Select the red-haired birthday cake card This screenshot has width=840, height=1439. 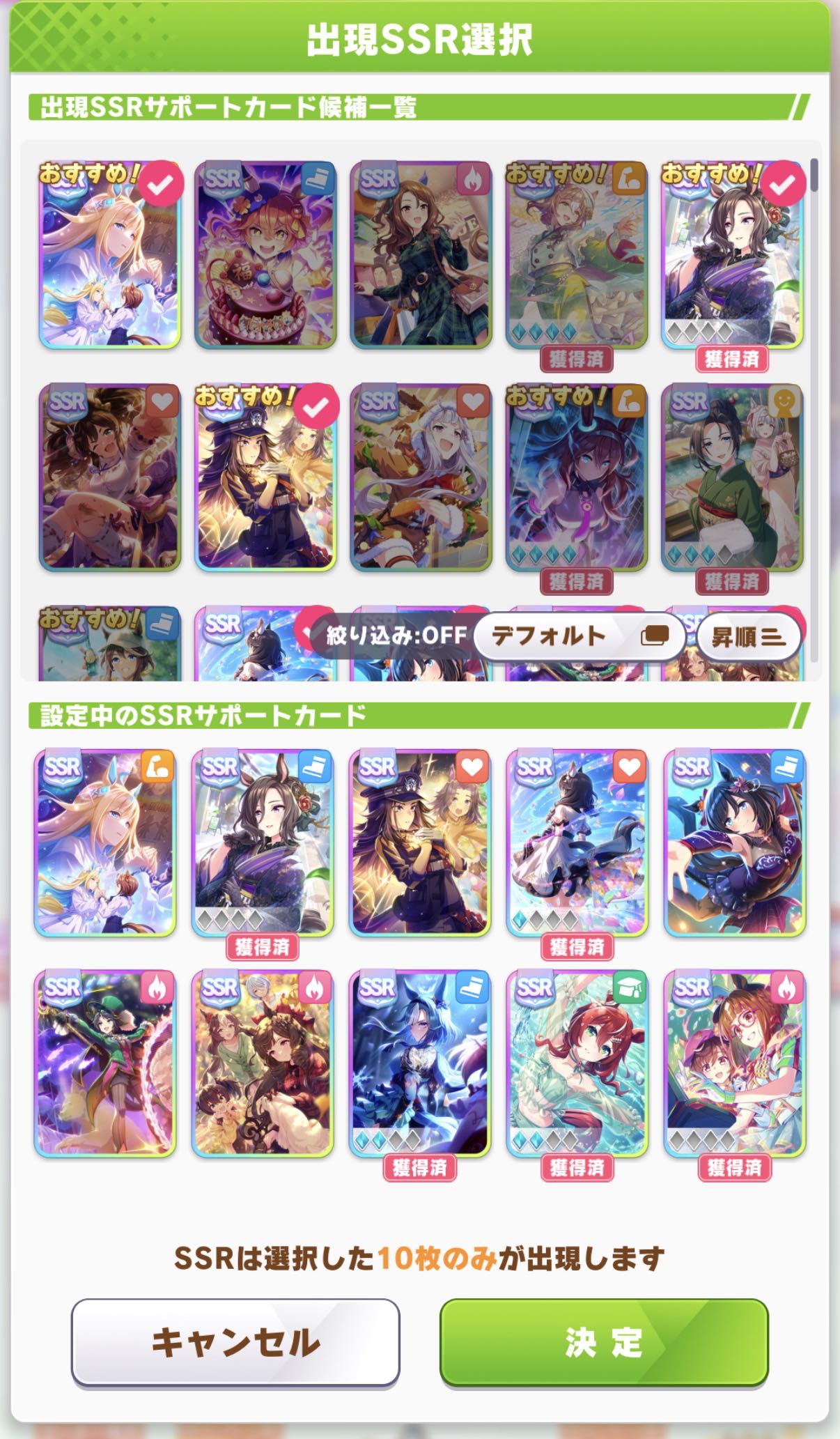click(x=265, y=256)
